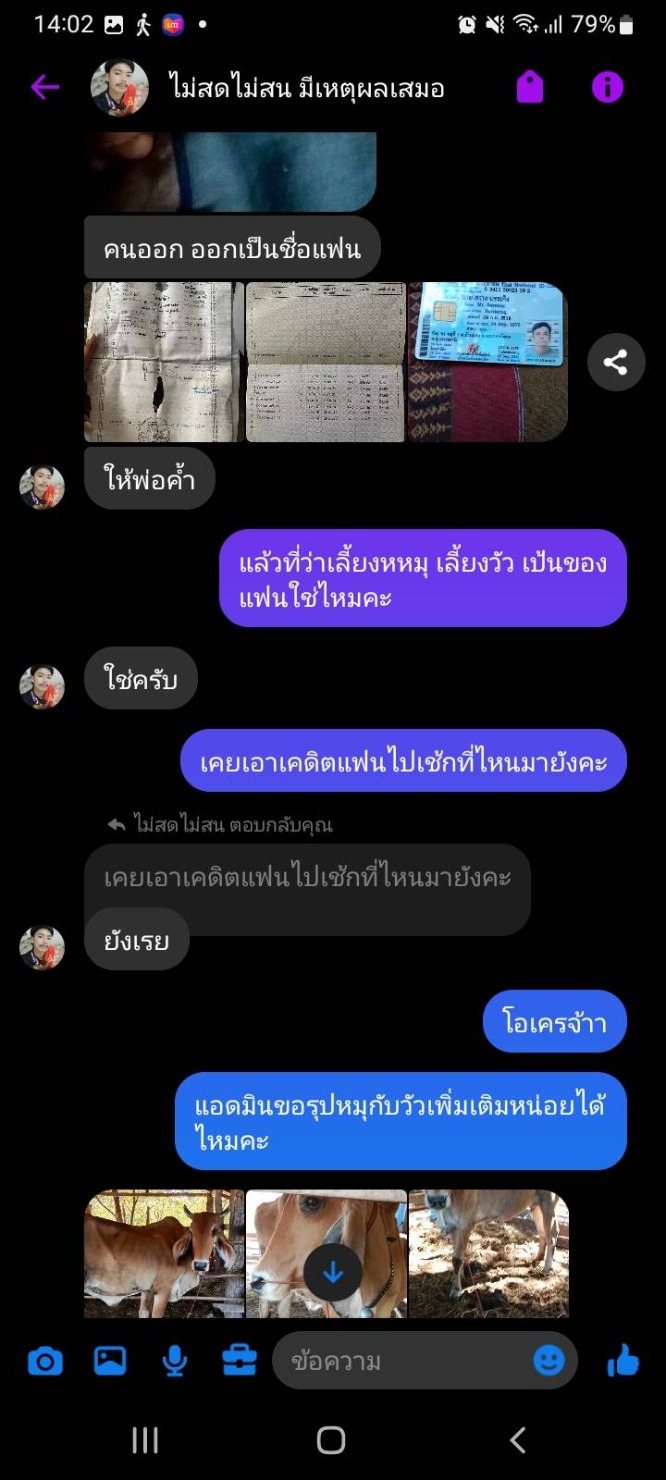The height and width of the screenshot is (1480, 666).
Task: Send a thumbs-up like
Action: [622, 1360]
